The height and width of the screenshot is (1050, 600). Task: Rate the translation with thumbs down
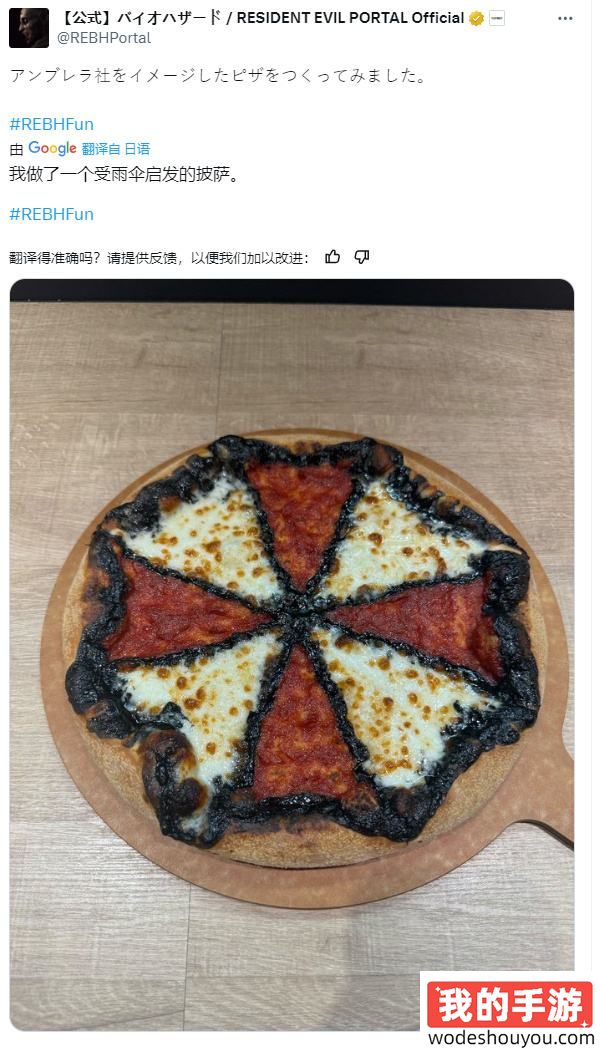[x=362, y=257]
